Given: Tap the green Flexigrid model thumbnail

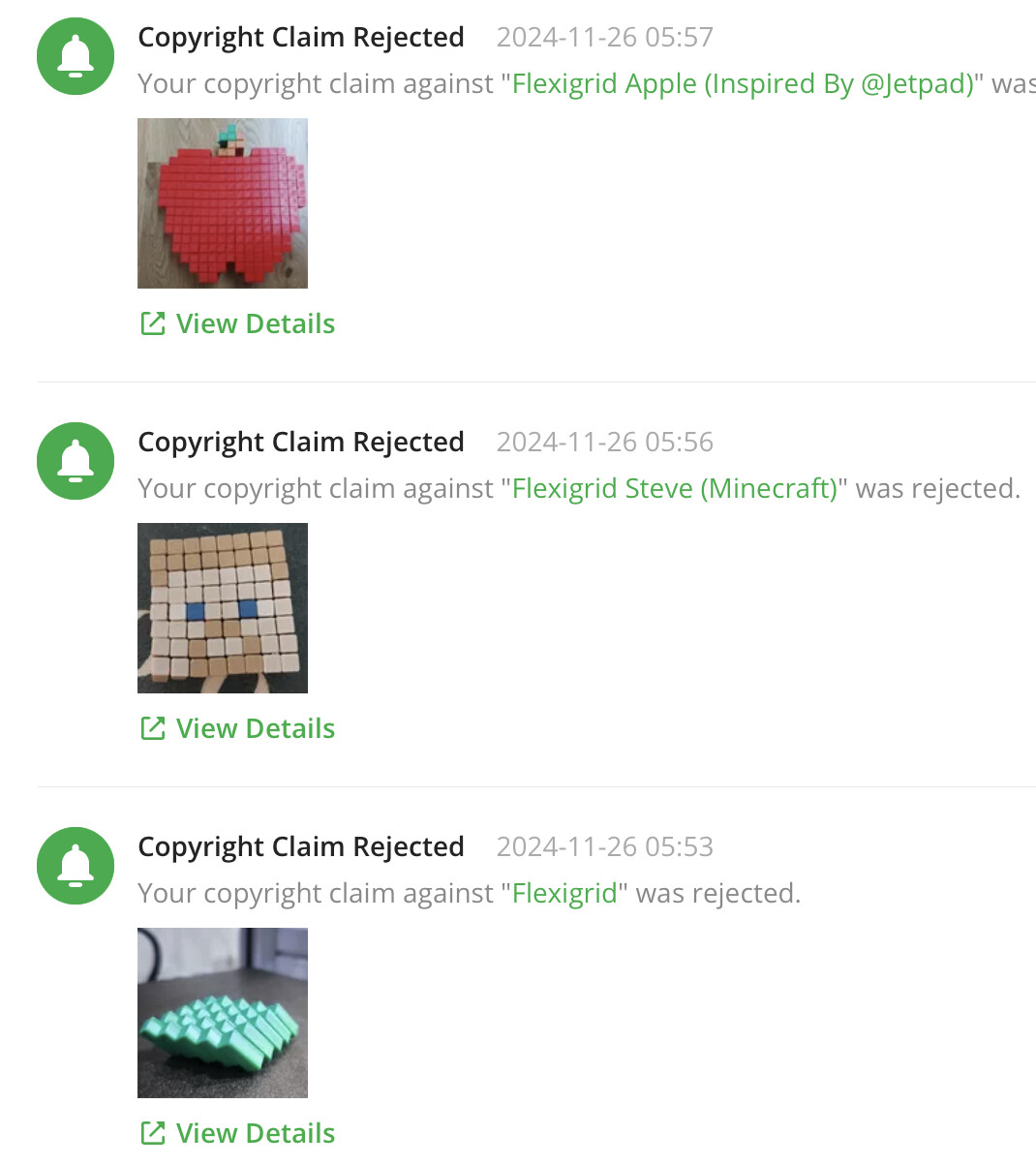Looking at the screenshot, I should (x=223, y=1013).
